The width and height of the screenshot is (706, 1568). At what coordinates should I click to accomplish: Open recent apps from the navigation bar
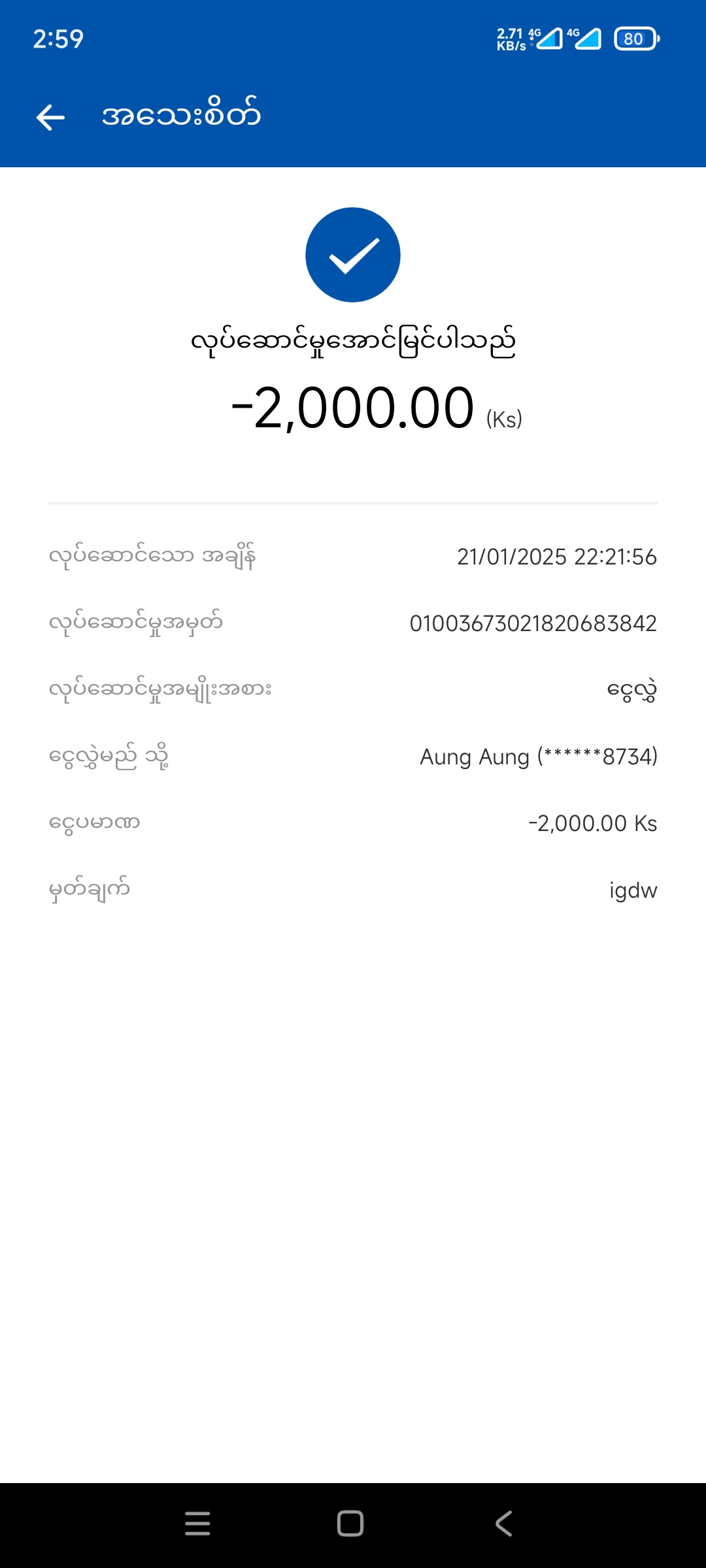(x=197, y=1524)
